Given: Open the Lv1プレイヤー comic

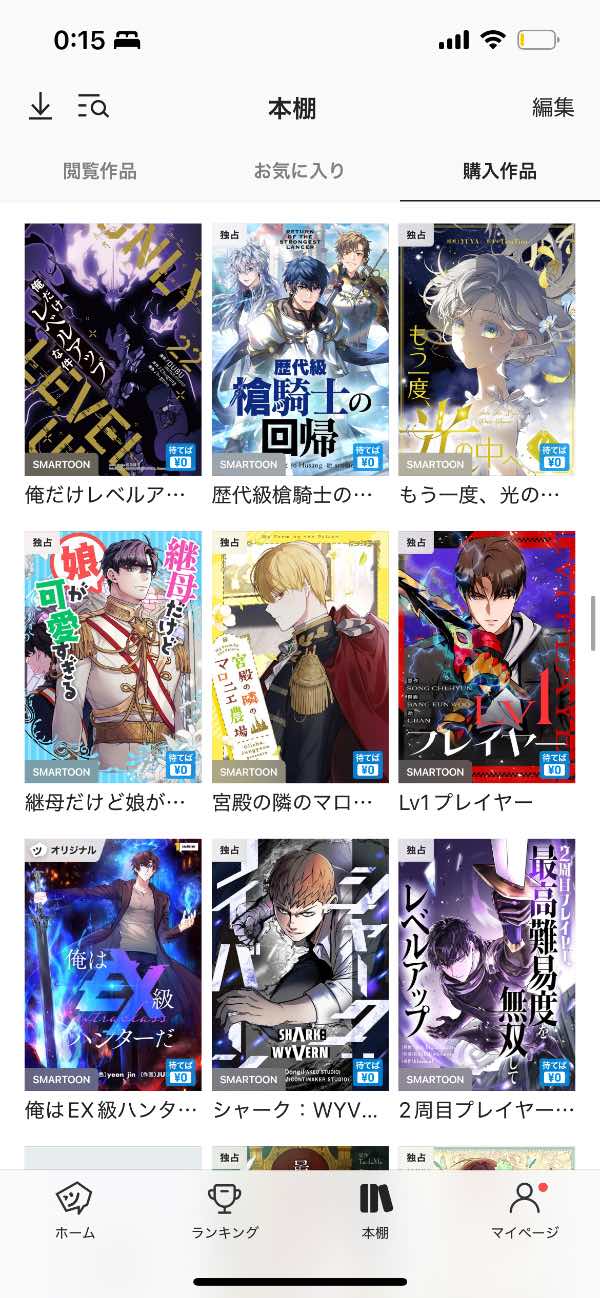Looking at the screenshot, I should point(487,657).
